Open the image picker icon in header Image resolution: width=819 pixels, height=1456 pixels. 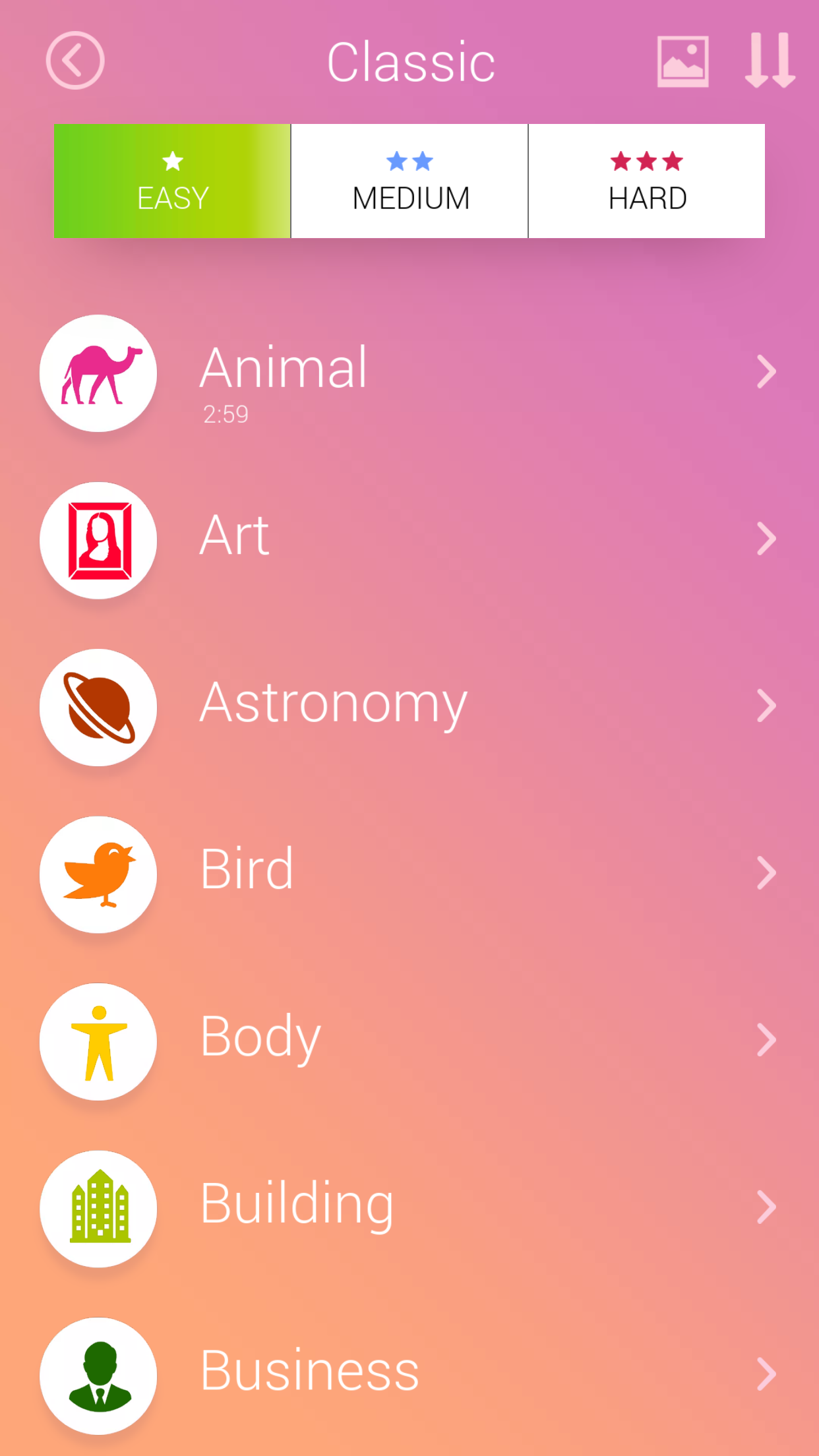pos(684,59)
